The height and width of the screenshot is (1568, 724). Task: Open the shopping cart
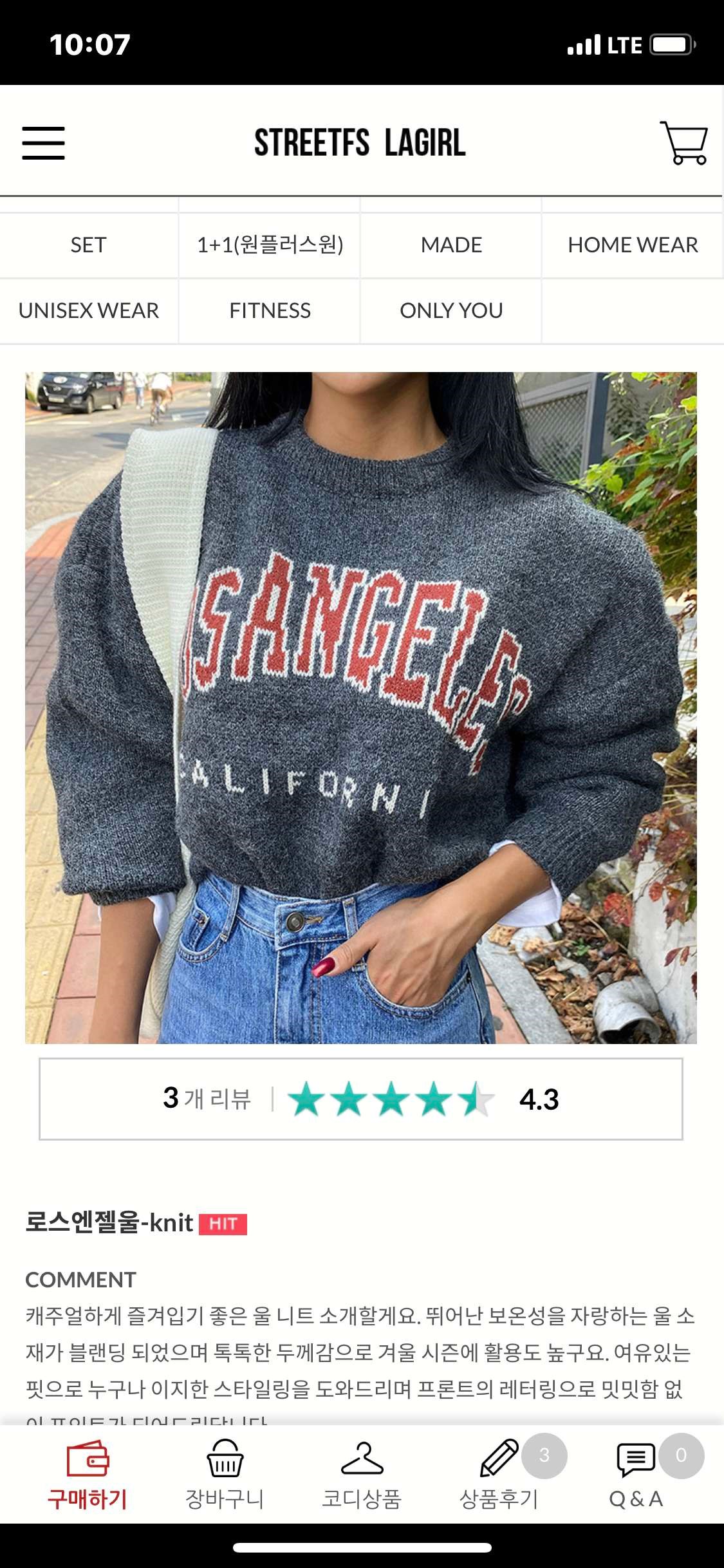(x=684, y=142)
